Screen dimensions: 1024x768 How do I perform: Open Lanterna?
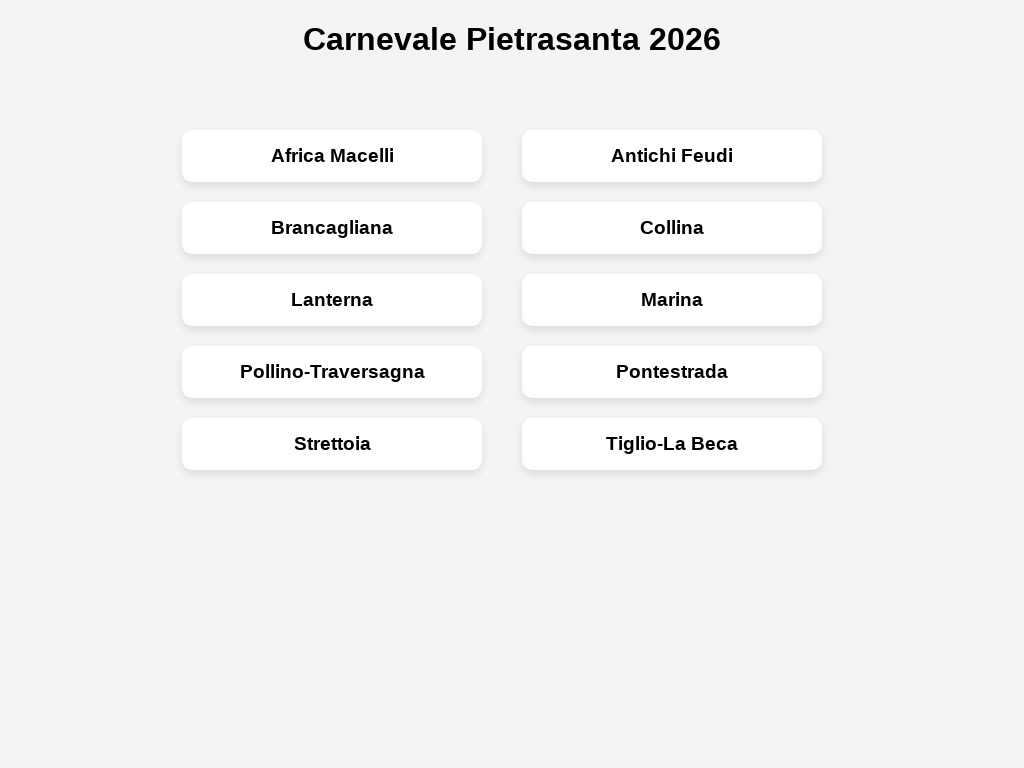click(x=332, y=300)
